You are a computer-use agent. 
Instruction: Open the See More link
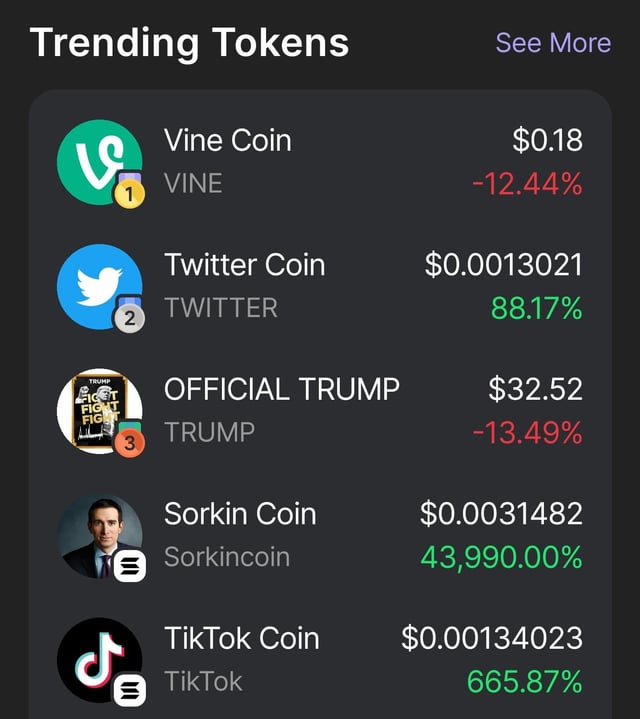point(552,43)
